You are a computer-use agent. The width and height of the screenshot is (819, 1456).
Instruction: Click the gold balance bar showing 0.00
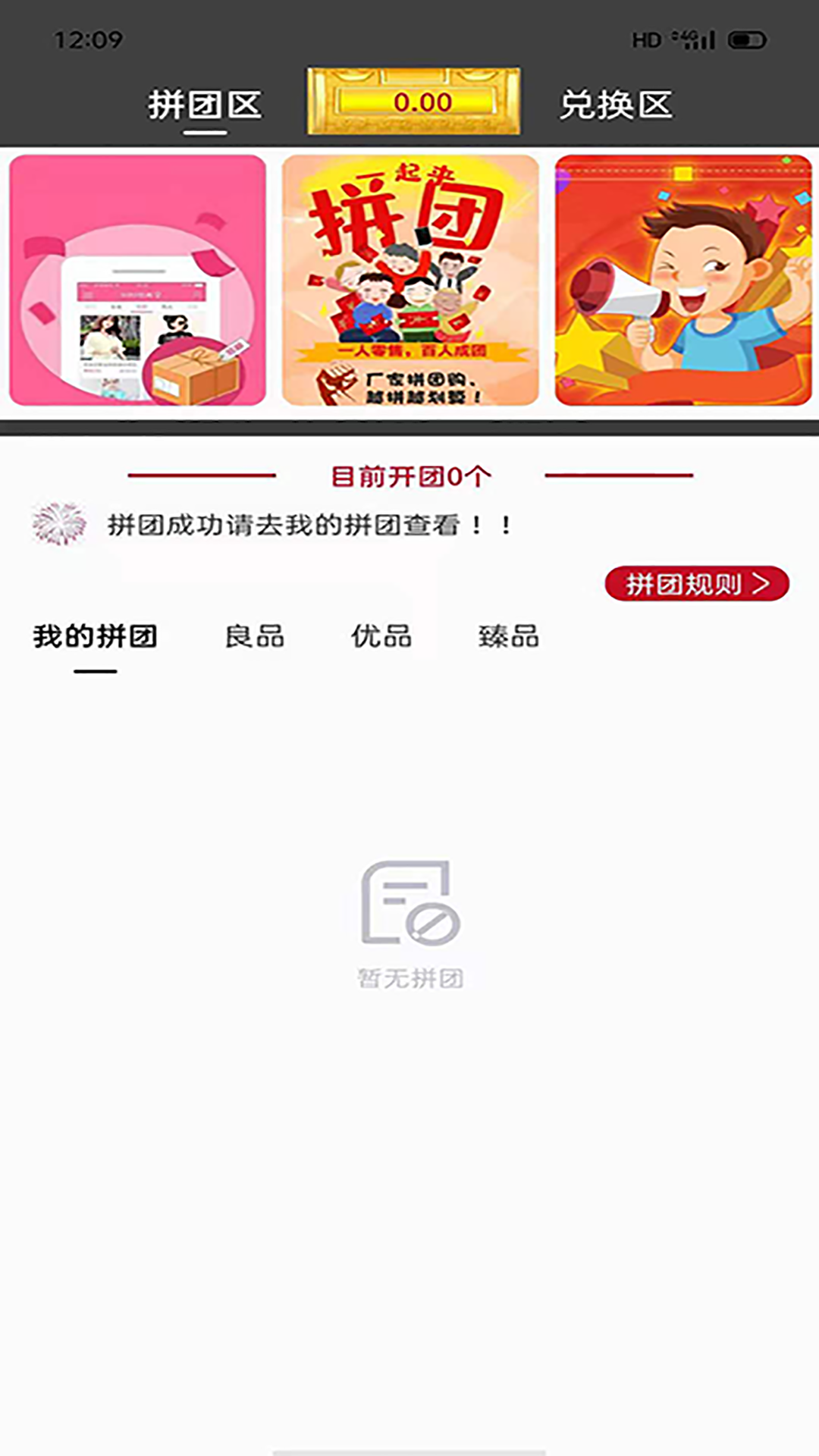tap(413, 101)
